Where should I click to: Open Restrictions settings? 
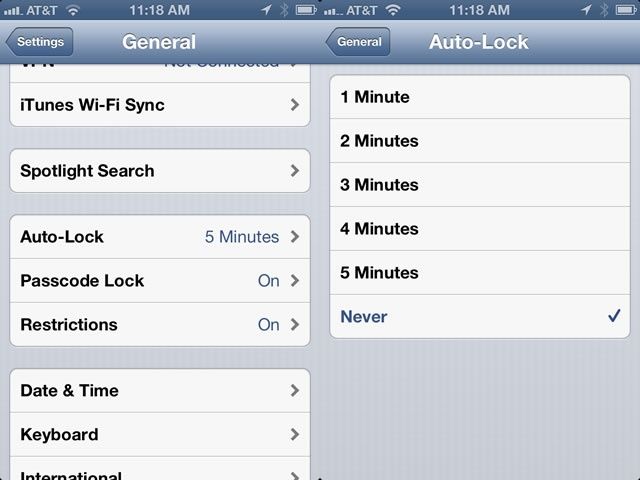[160, 325]
